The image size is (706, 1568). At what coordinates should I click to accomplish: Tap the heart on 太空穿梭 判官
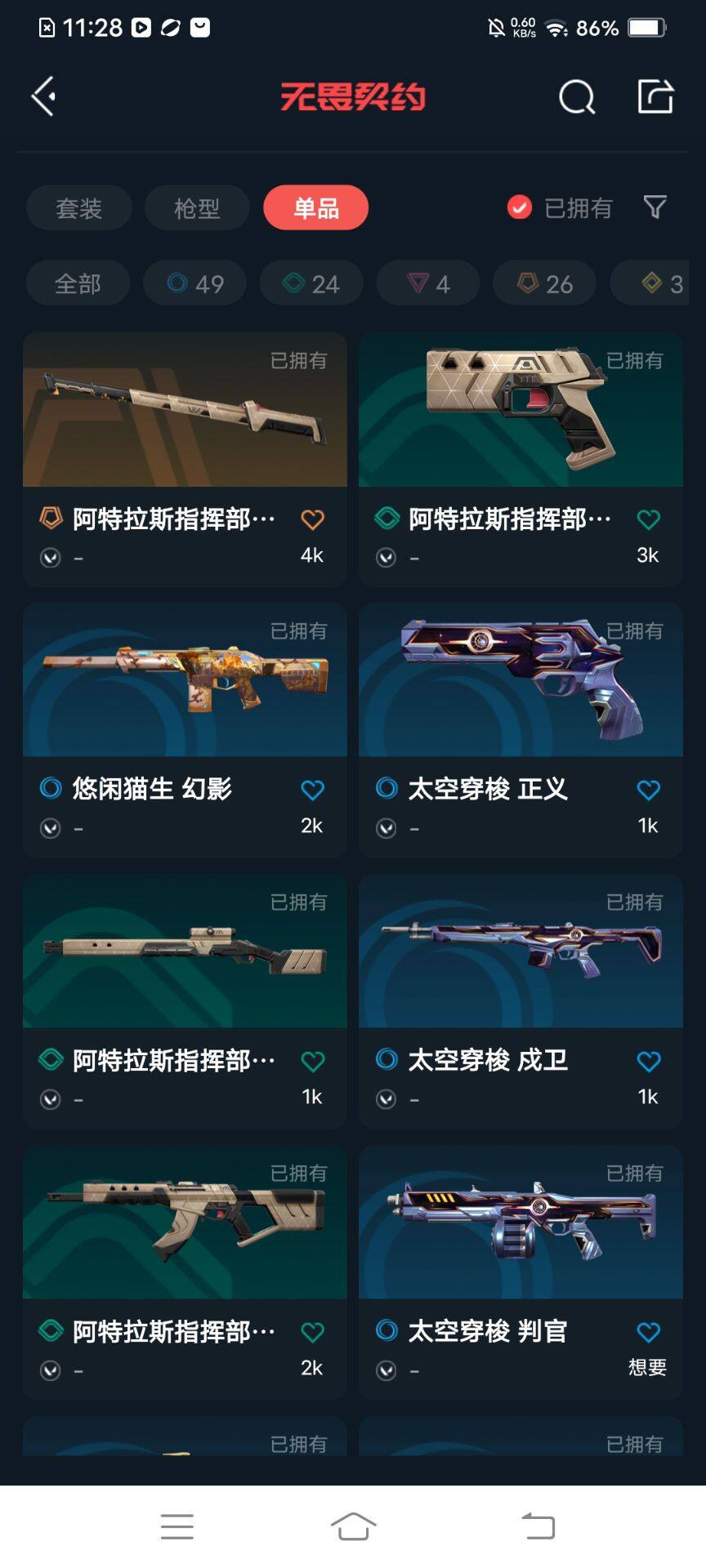[x=648, y=1332]
